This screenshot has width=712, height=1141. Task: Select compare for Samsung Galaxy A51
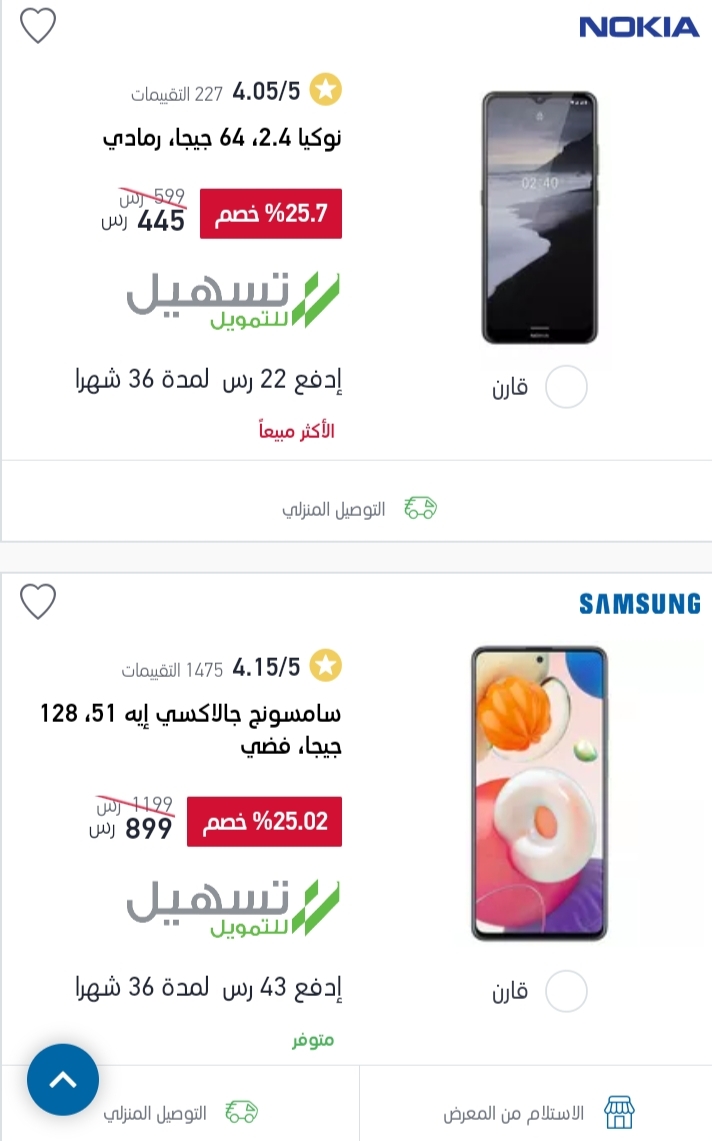click(566, 991)
